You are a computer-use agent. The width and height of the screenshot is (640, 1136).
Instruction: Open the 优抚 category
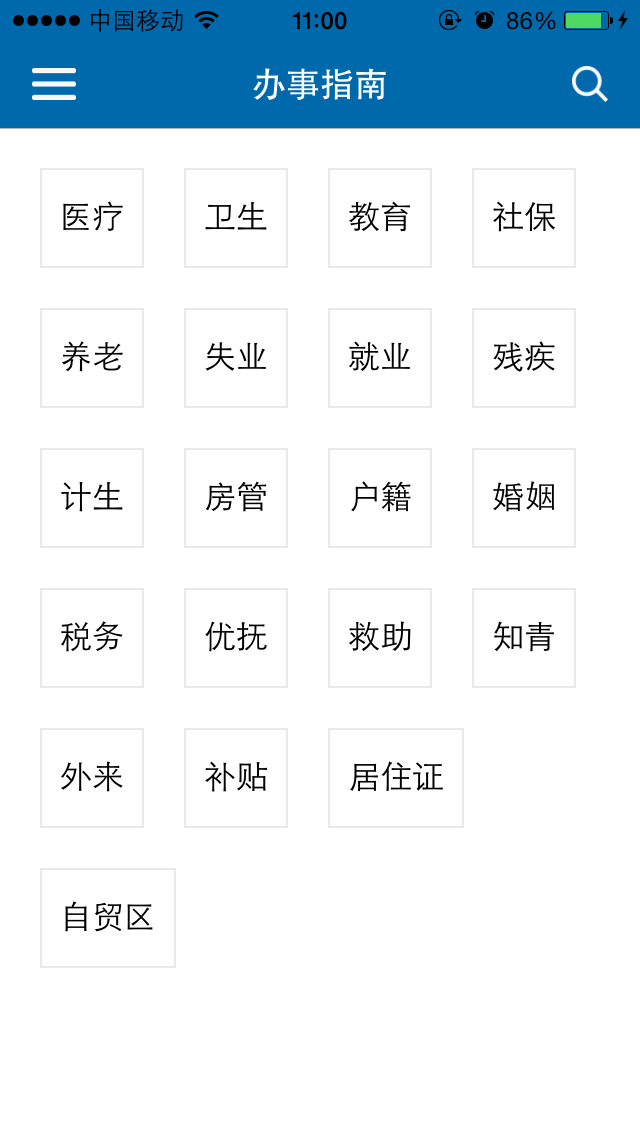click(x=236, y=638)
